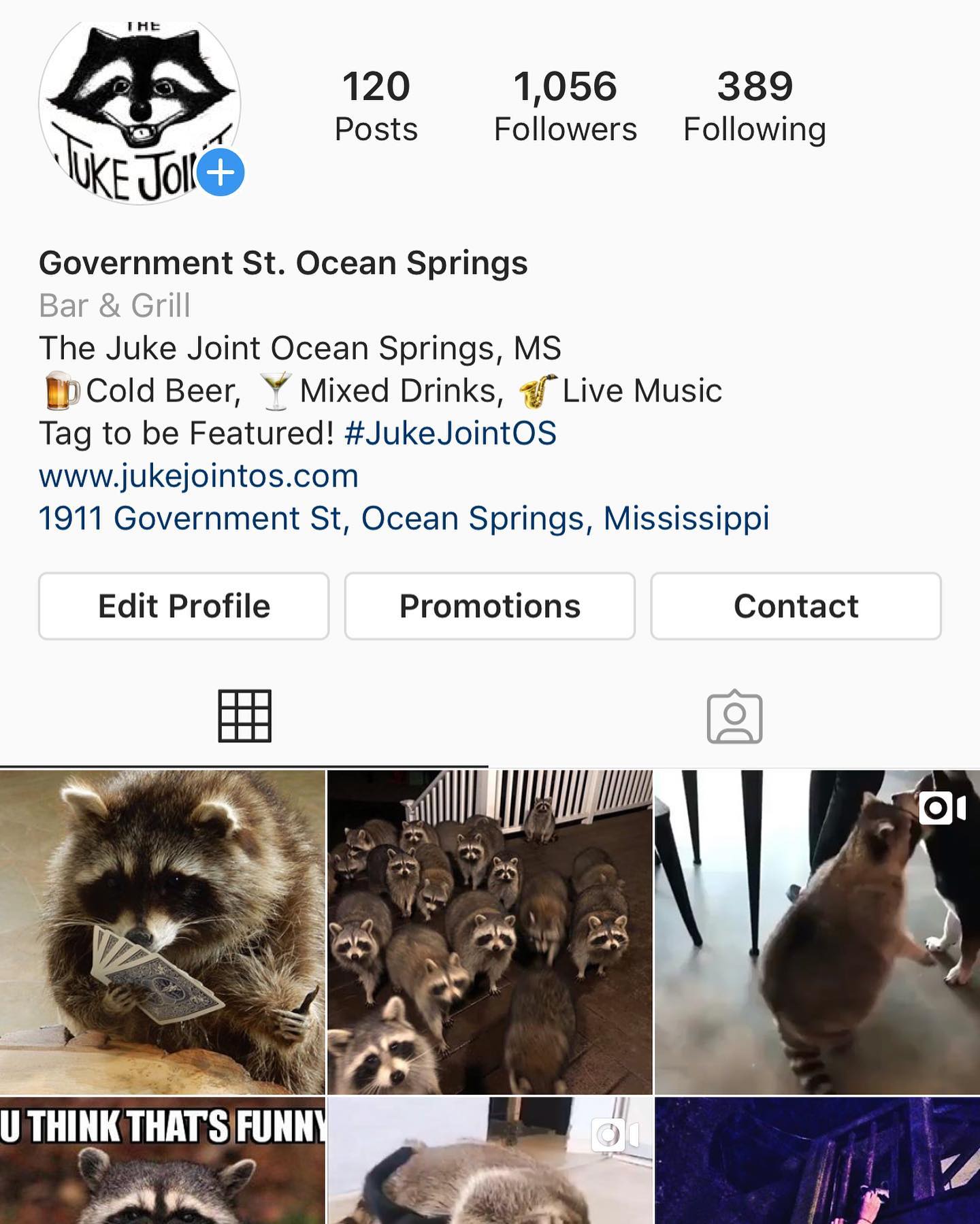Open the 1911 Government St address
This screenshot has width=980, height=1224.
coord(404,518)
